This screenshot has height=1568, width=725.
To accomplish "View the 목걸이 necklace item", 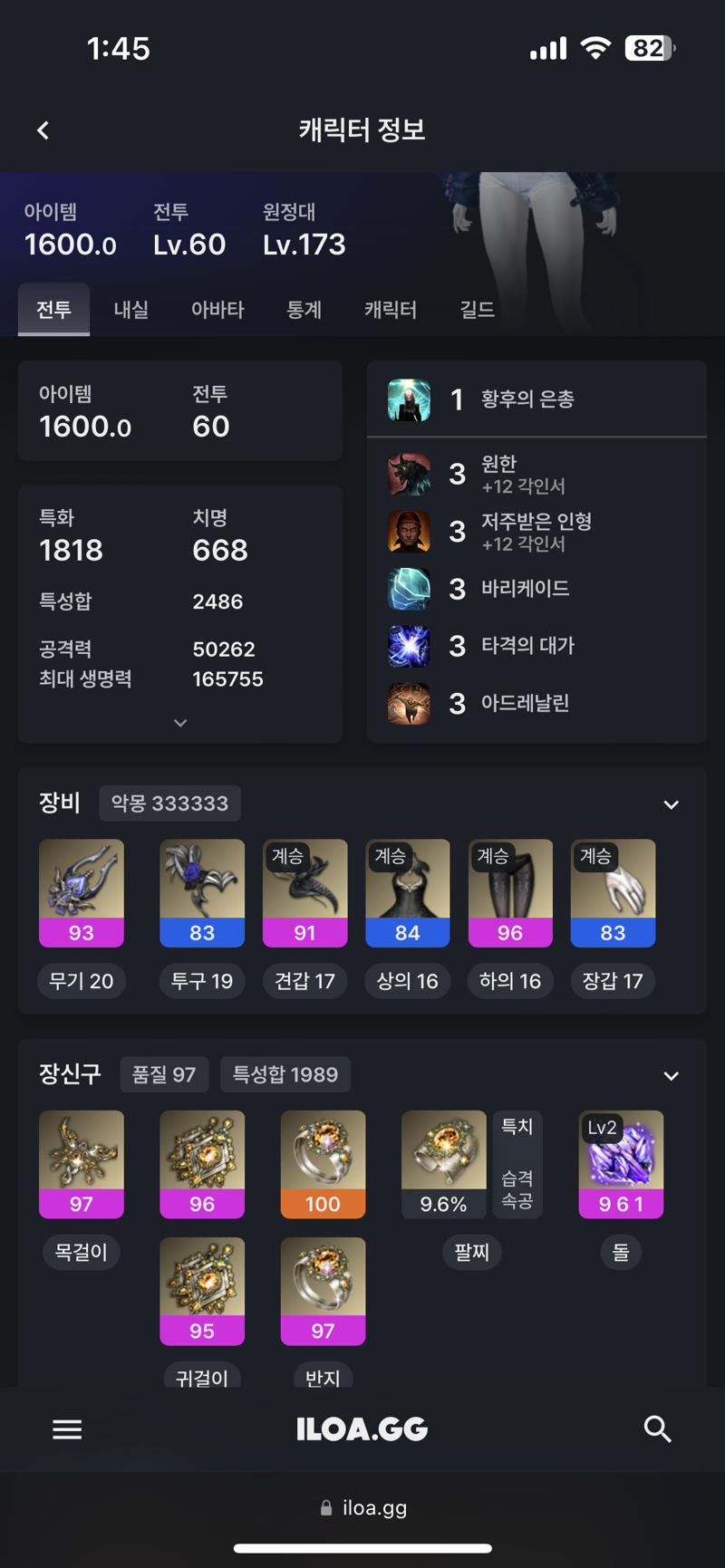I will 82,1164.
